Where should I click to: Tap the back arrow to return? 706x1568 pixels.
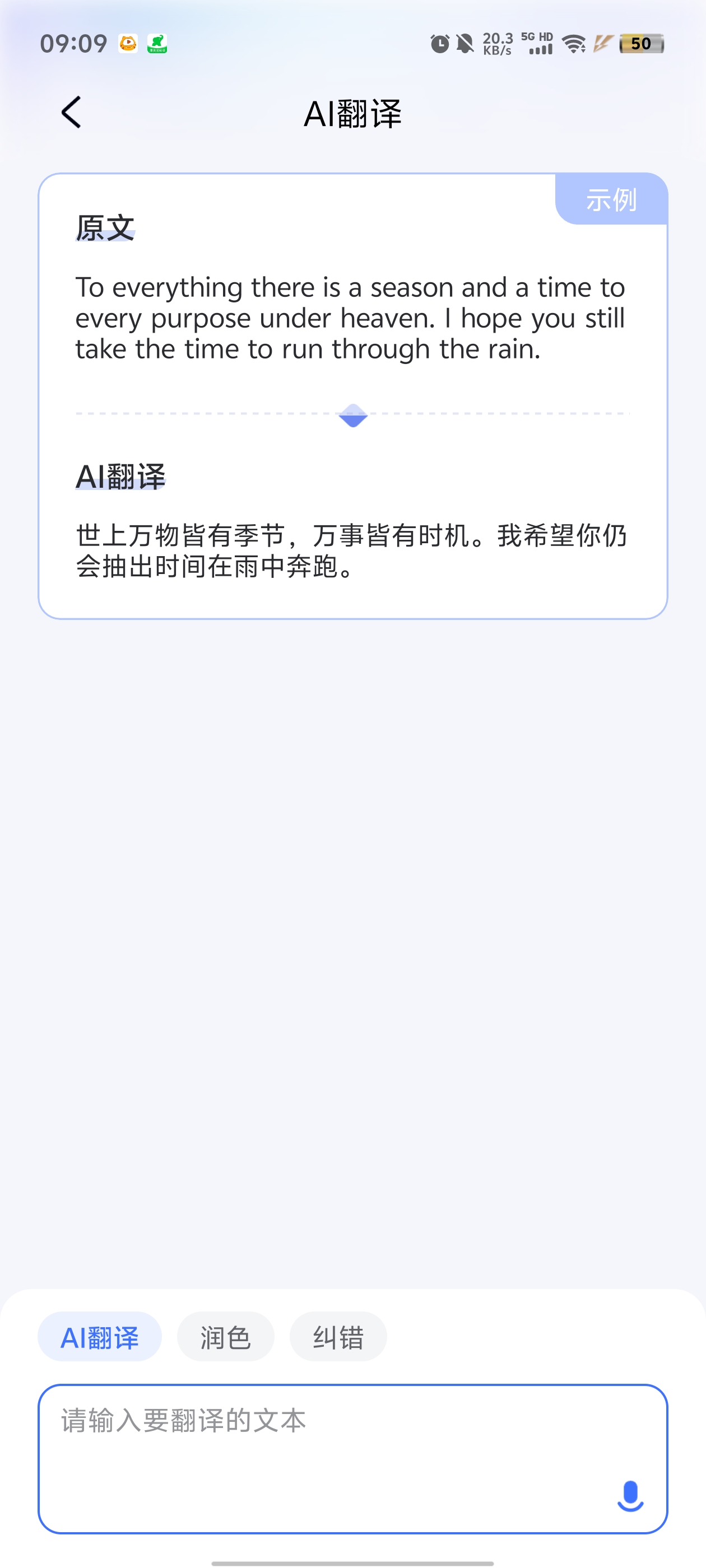pos(69,113)
